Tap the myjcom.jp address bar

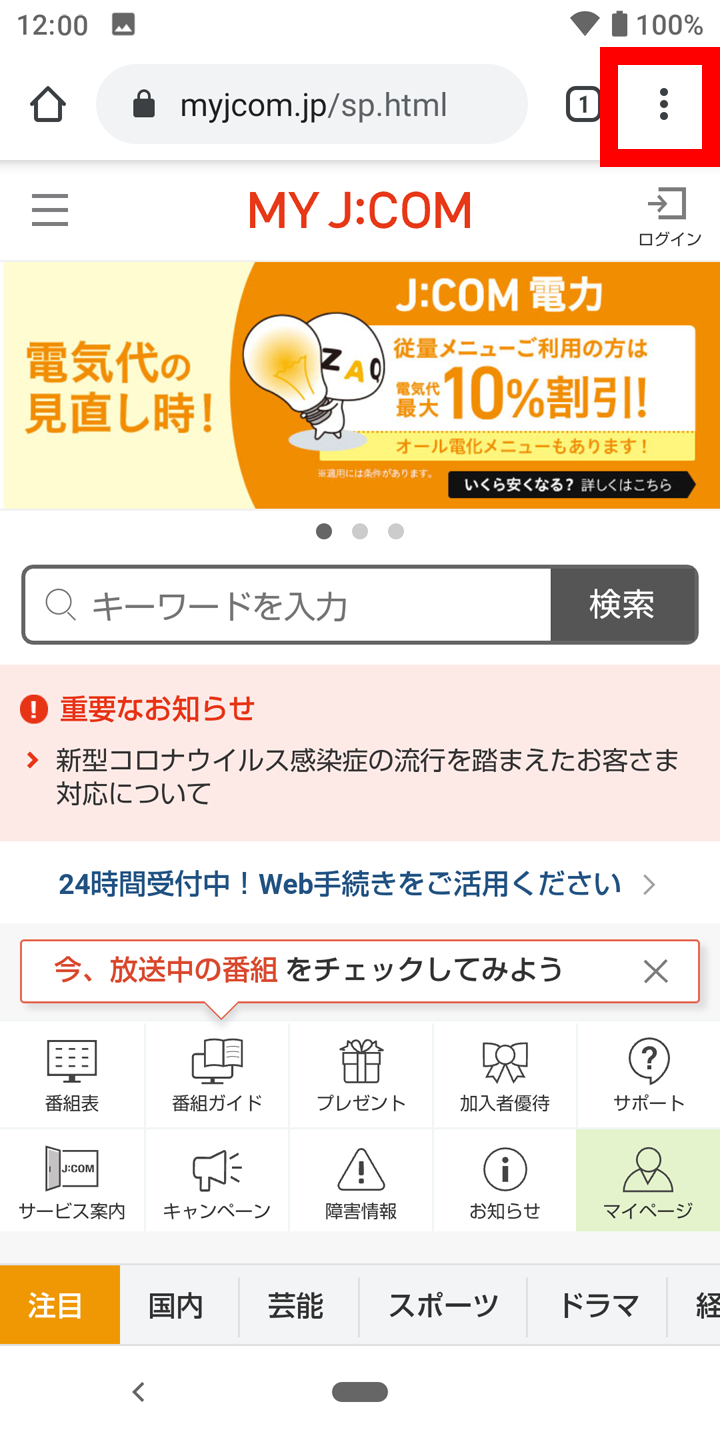point(312,105)
